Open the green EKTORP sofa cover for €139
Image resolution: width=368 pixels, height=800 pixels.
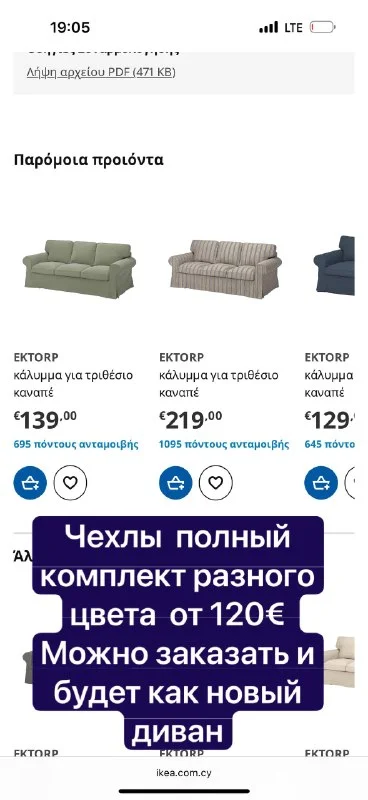point(79,269)
